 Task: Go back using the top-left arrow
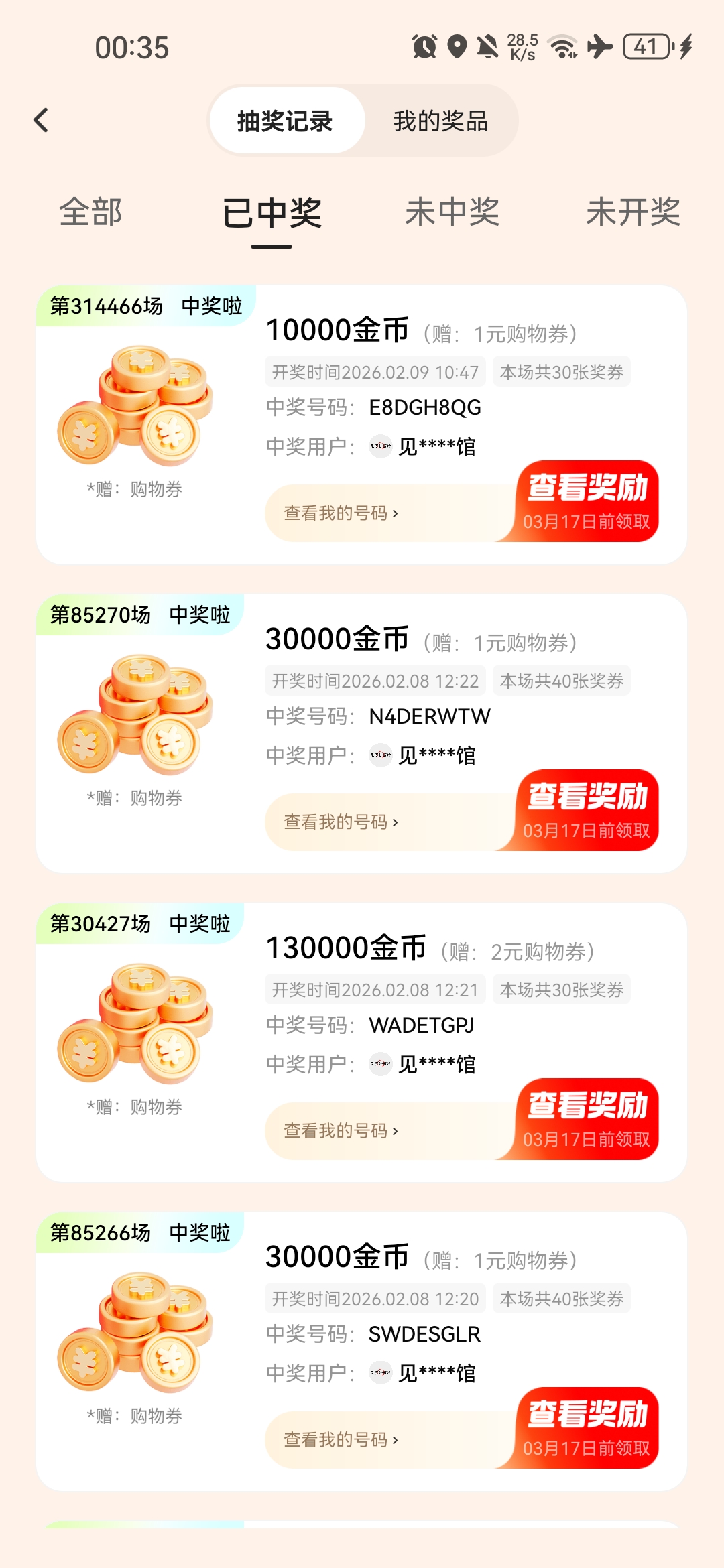point(42,121)
